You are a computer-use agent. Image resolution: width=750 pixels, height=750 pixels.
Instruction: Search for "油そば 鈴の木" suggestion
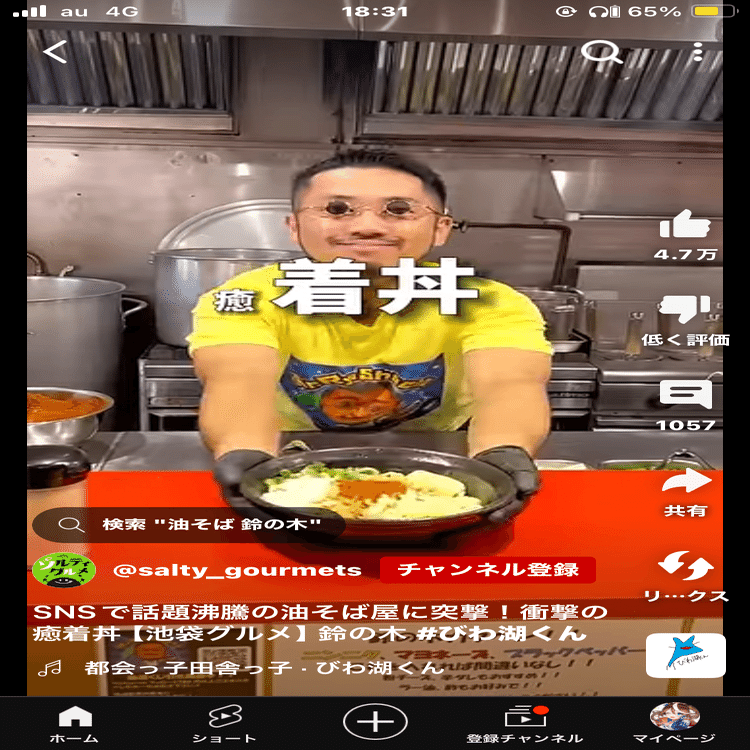(x=190, y=524)
